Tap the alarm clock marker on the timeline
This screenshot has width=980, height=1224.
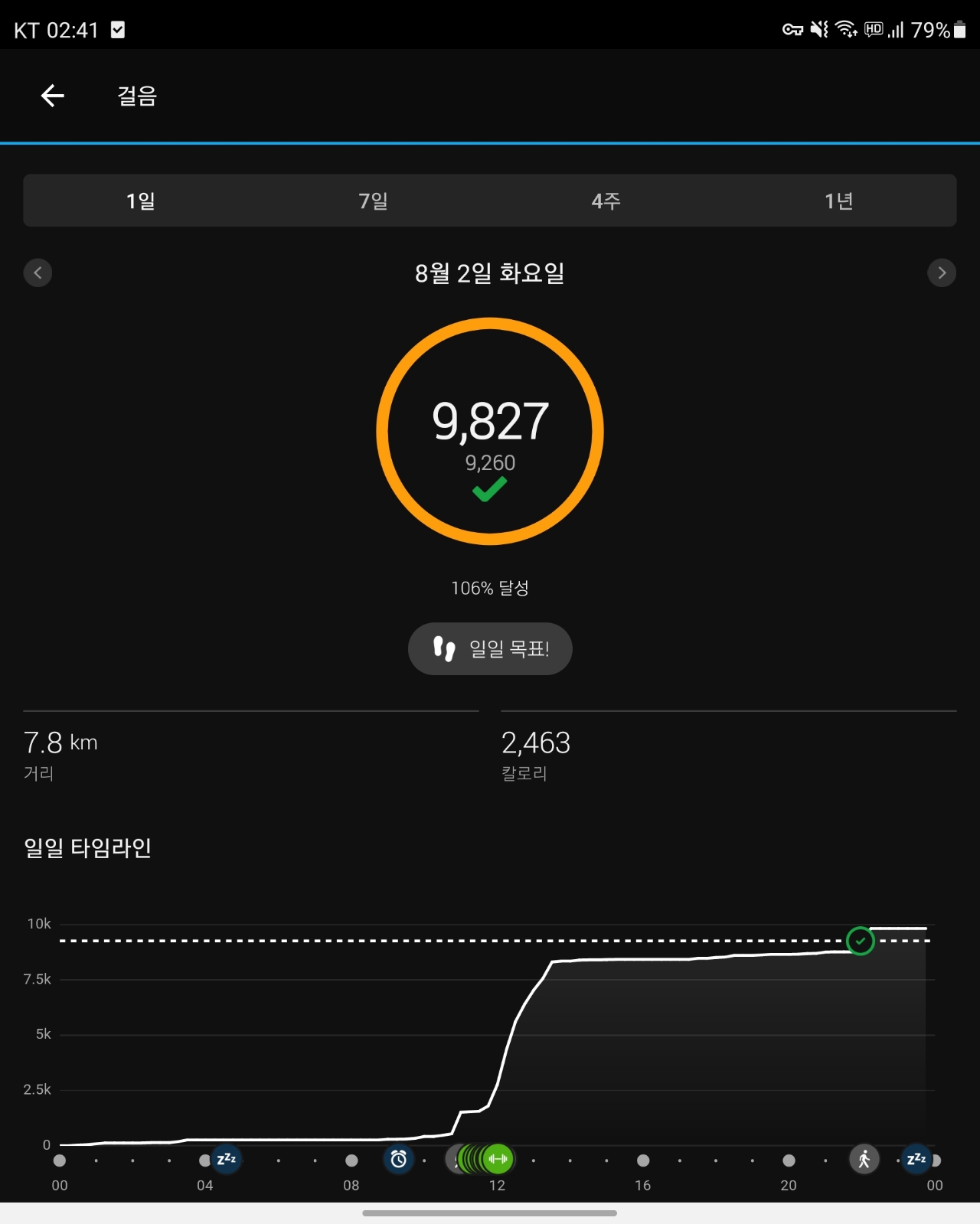click(x=399, y=1159)
